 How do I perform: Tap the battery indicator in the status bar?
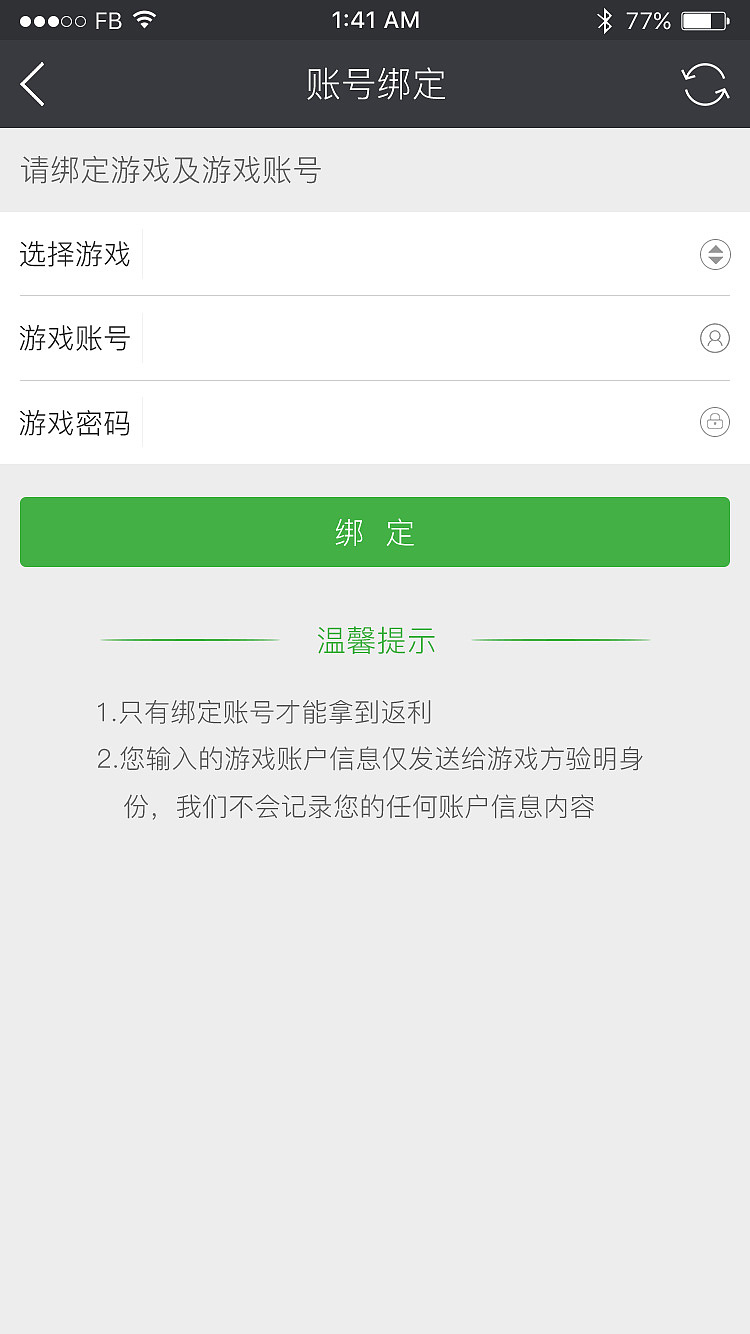point(706,18)
